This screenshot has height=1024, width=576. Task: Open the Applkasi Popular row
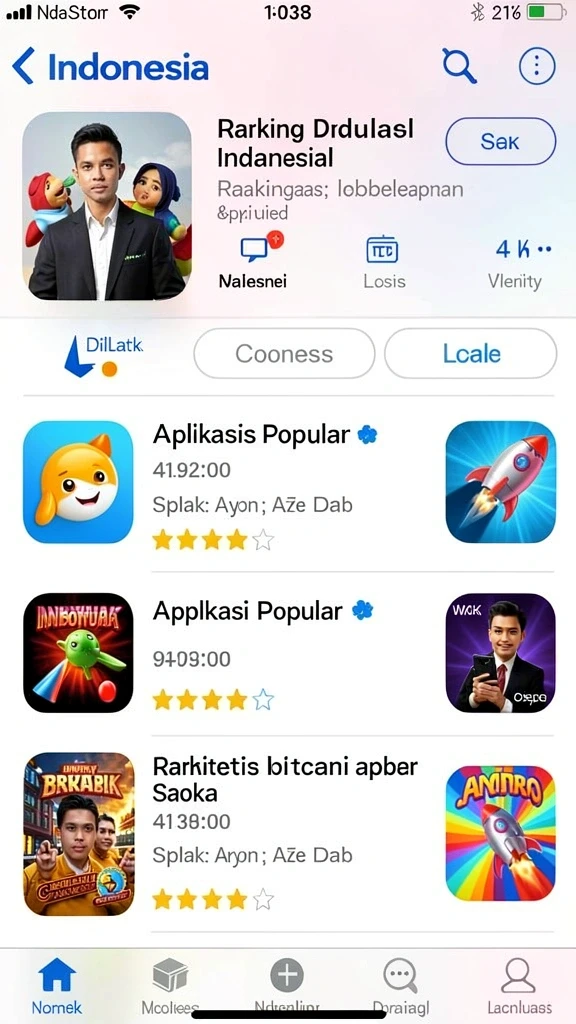288,652
